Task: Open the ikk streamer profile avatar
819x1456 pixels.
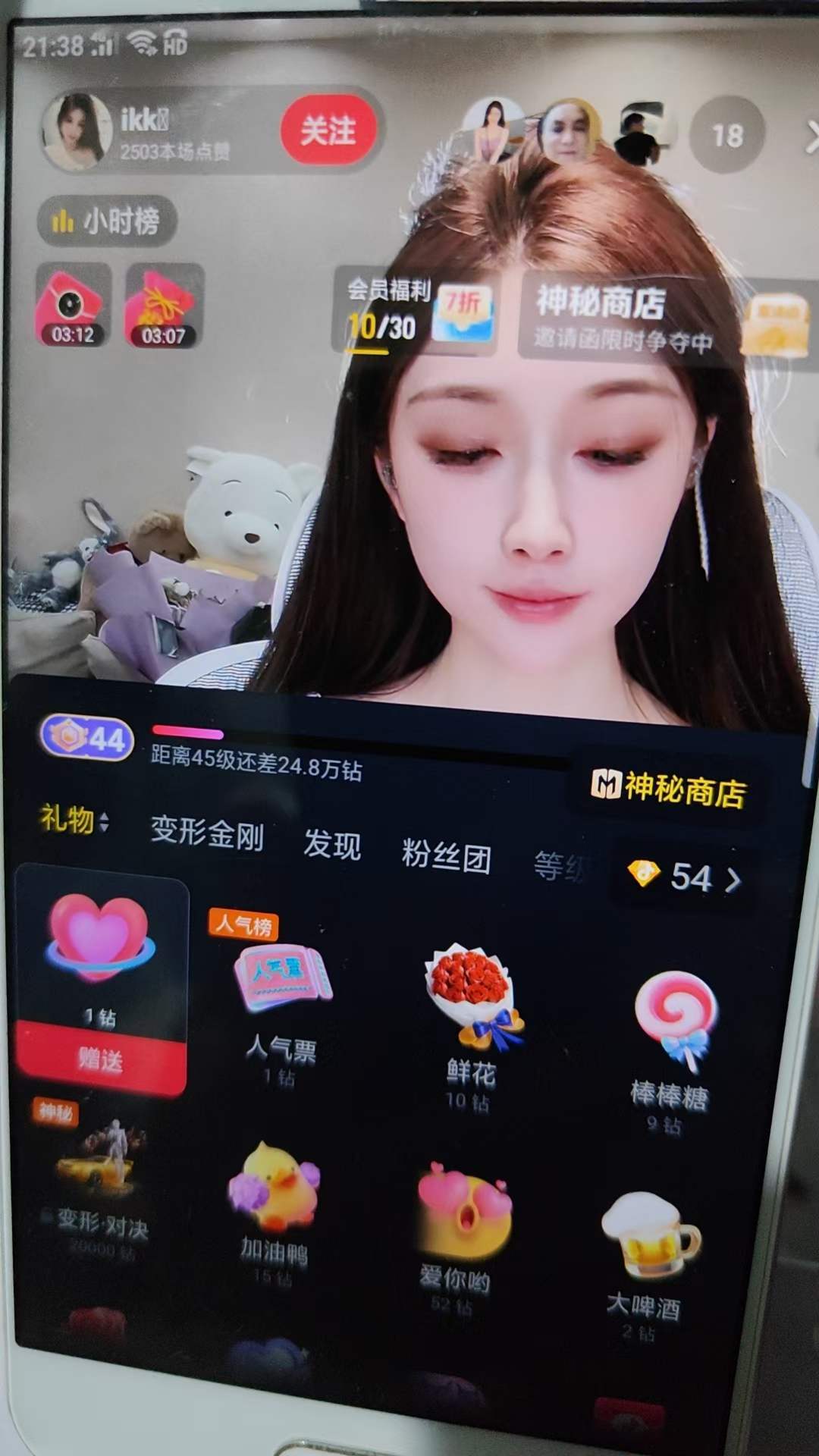Action: pos(77,130)
